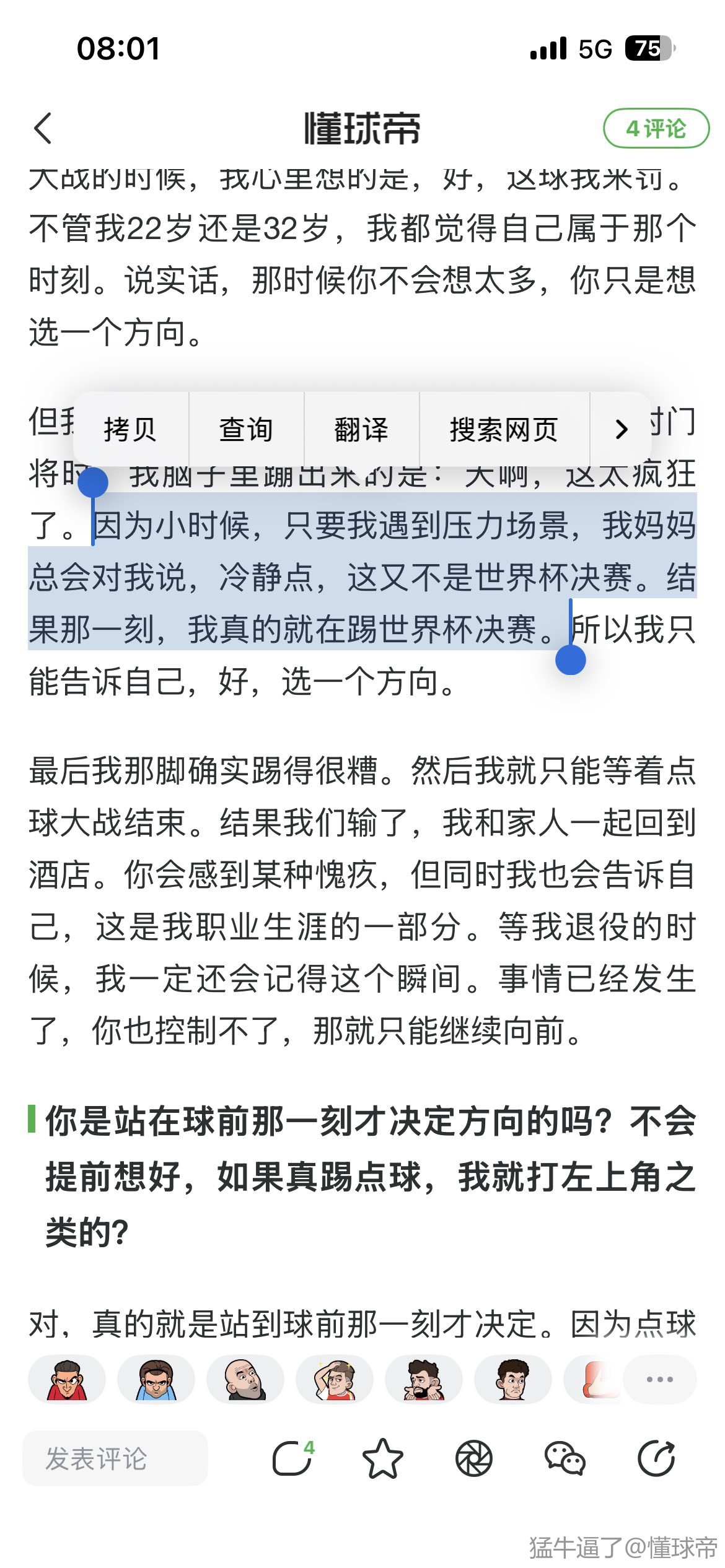Select 搜索网页 in the selection popup
This screenshot has width=725, height=1568.
[x=504, y=429]
